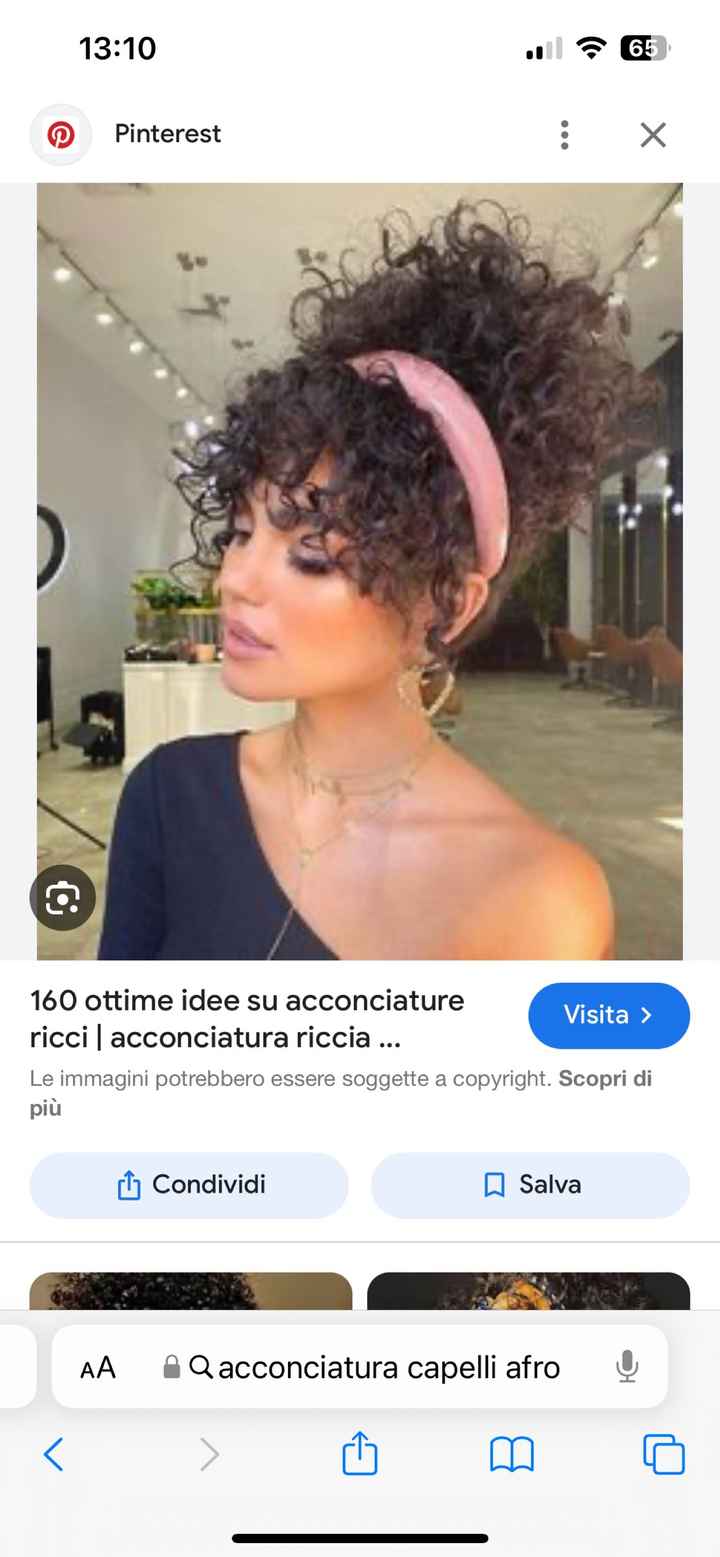Tap the Pinterest logo icon
Screen dimensions: 720x1557
tap(58, 133)
